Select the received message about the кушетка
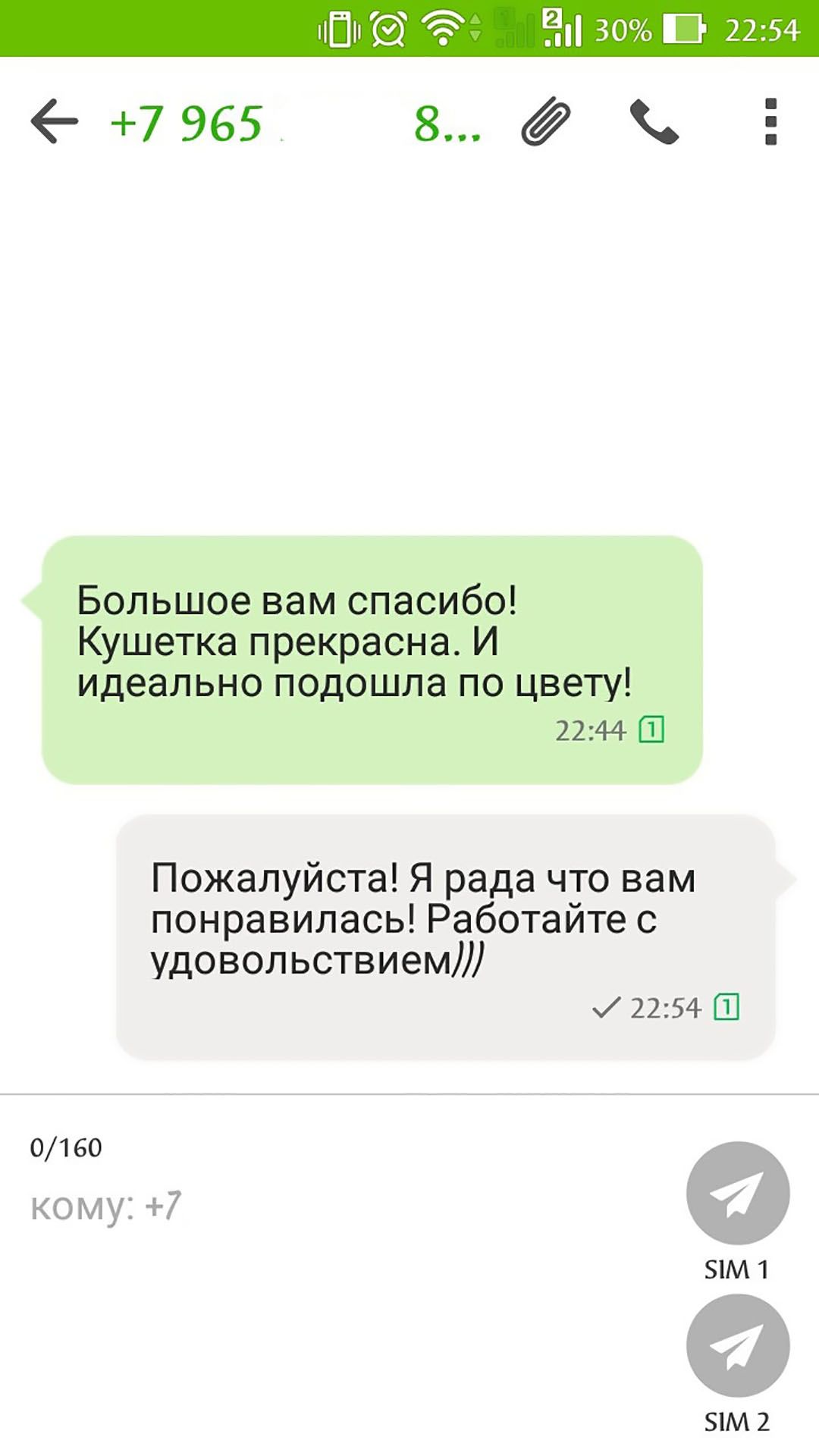Screen dimensions: 819x1456 (x=372, y=658)
